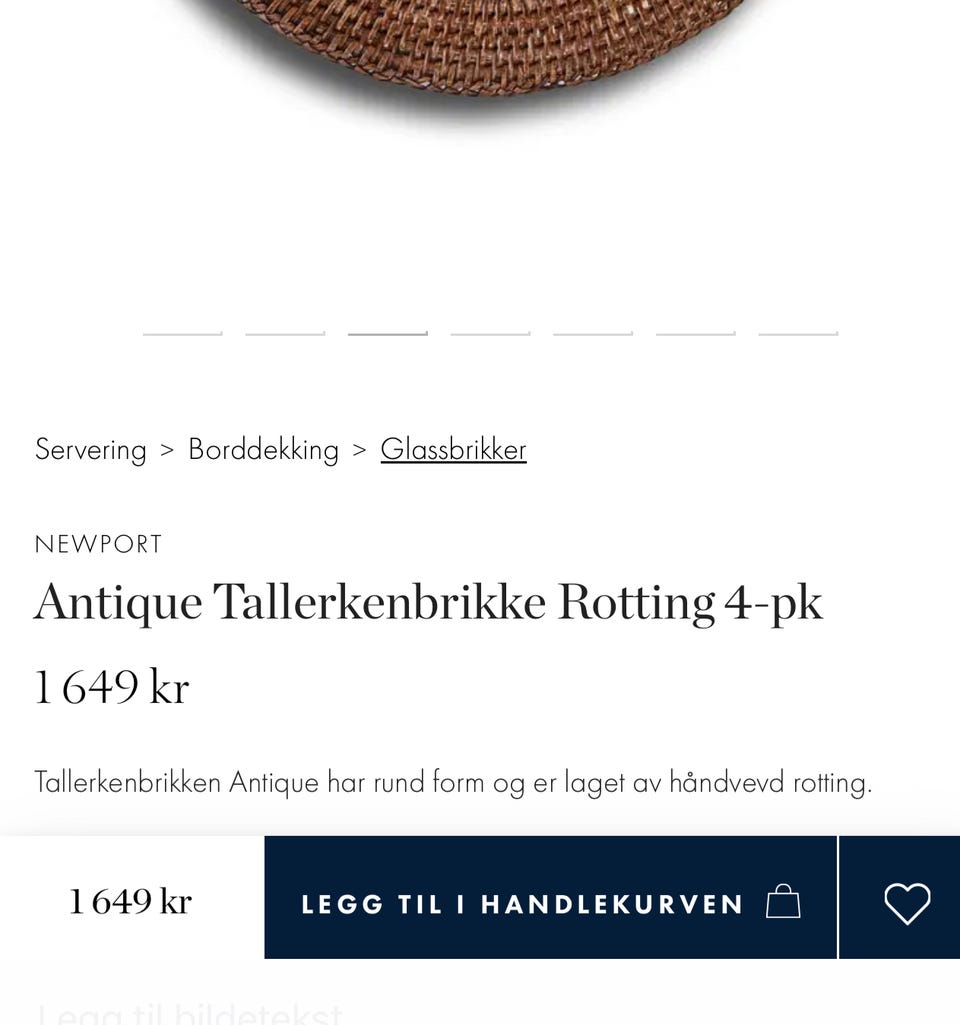Click the 1 649 kr price in the bottom bar

click(x=128, y=900)
